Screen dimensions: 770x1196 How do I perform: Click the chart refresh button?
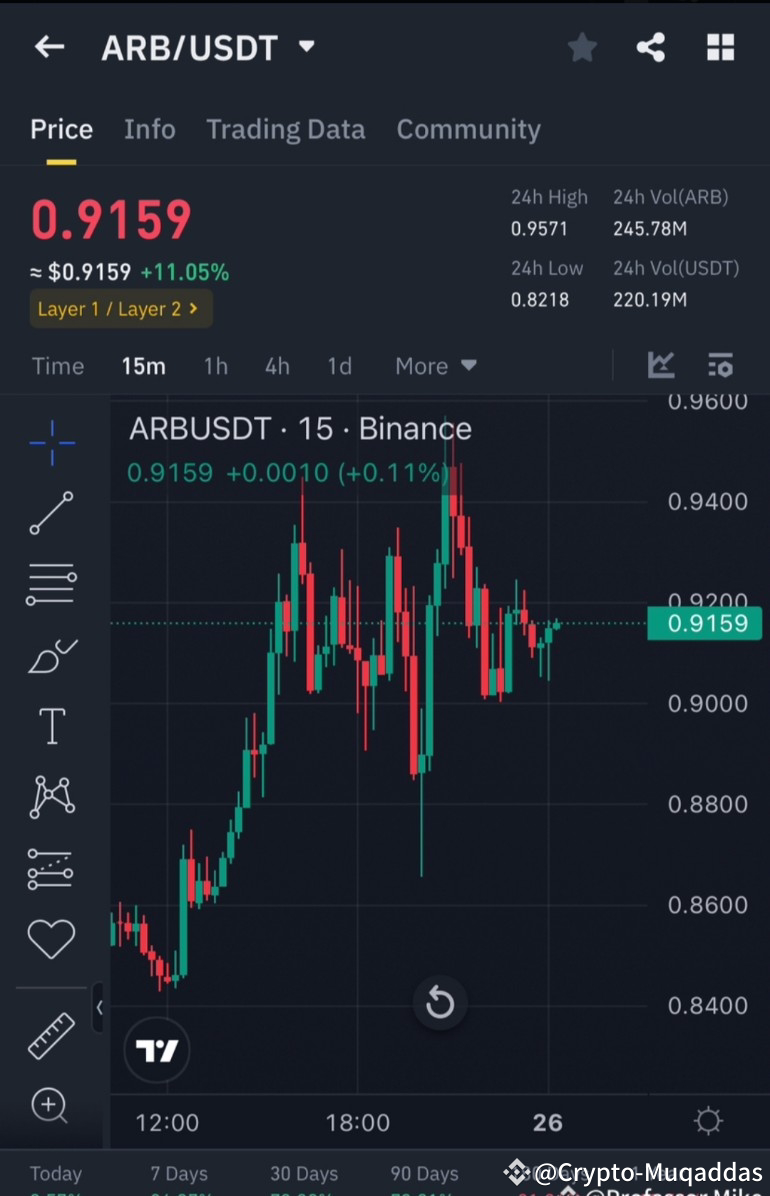440,1003
